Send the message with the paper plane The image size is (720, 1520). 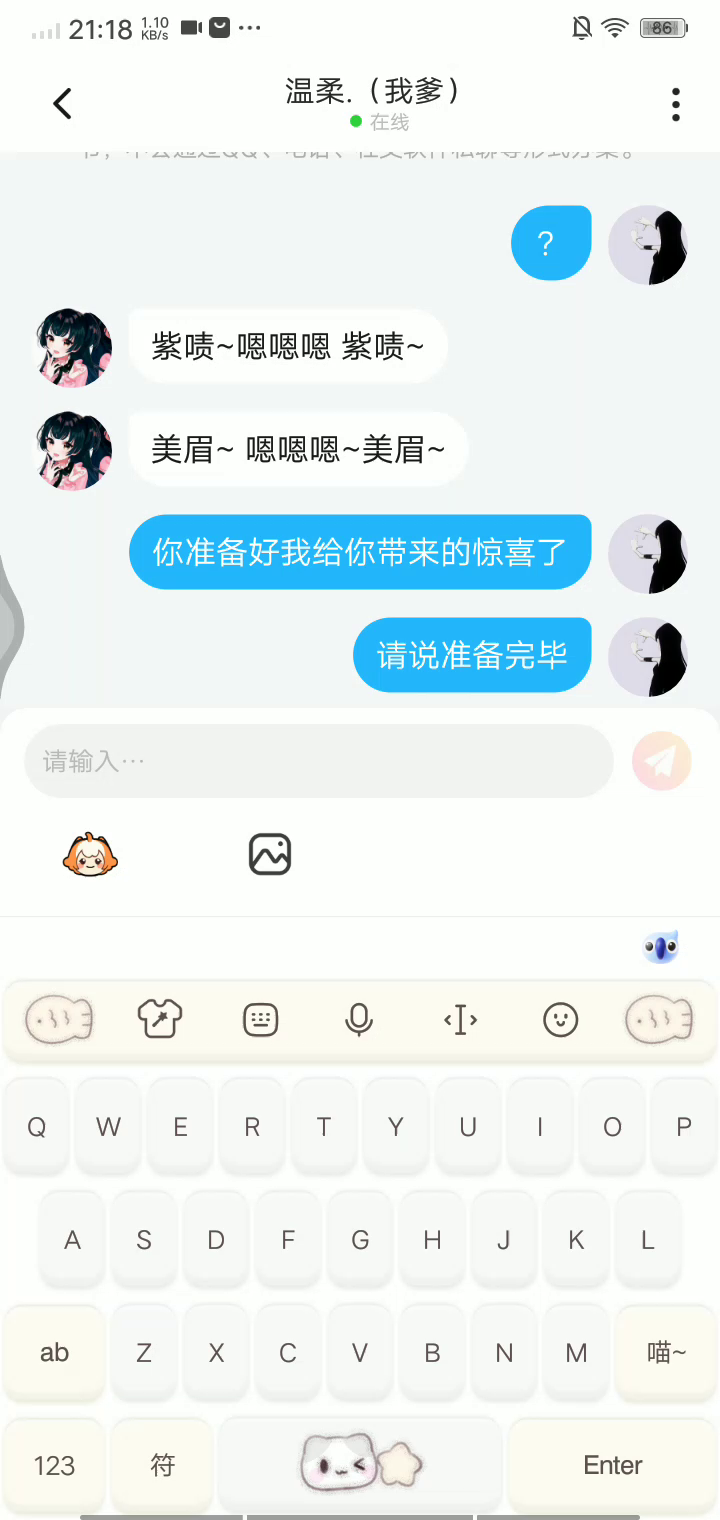(x=661, y=762)
